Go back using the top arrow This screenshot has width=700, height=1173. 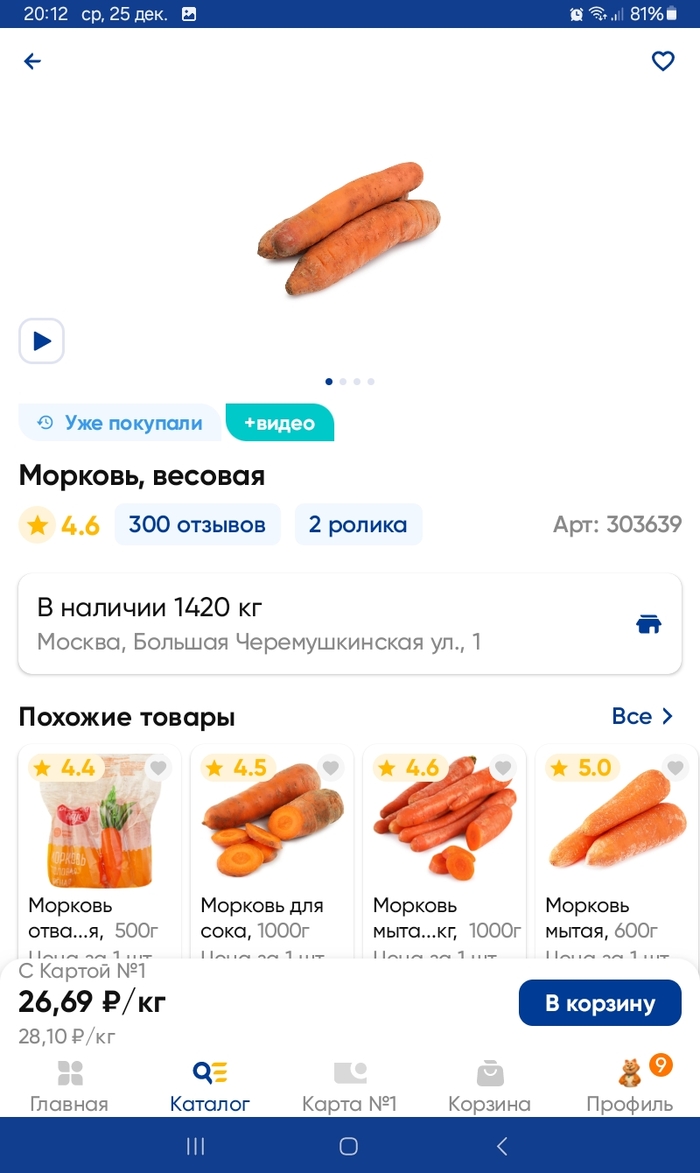pos(33,62)
